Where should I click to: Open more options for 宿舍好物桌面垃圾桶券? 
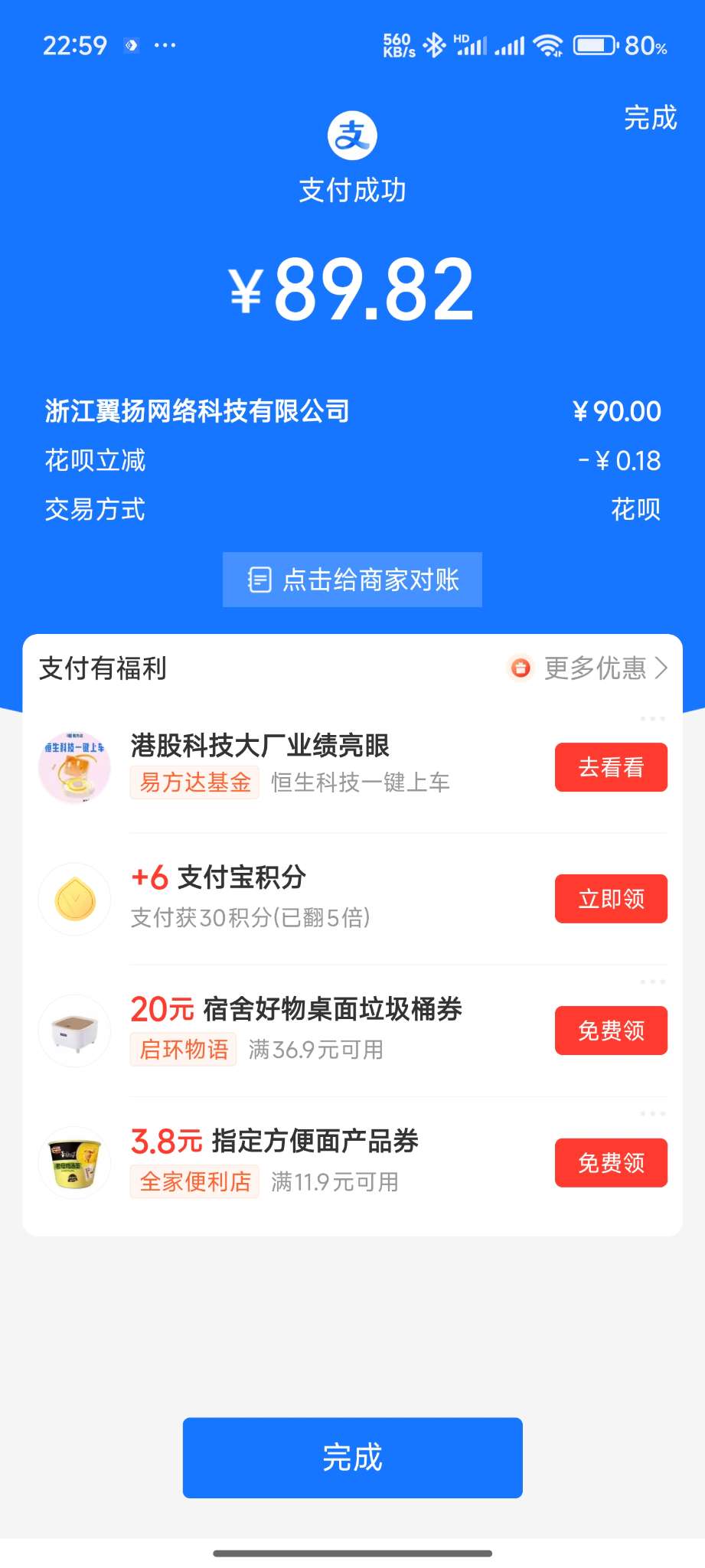[x=652, y=982]
